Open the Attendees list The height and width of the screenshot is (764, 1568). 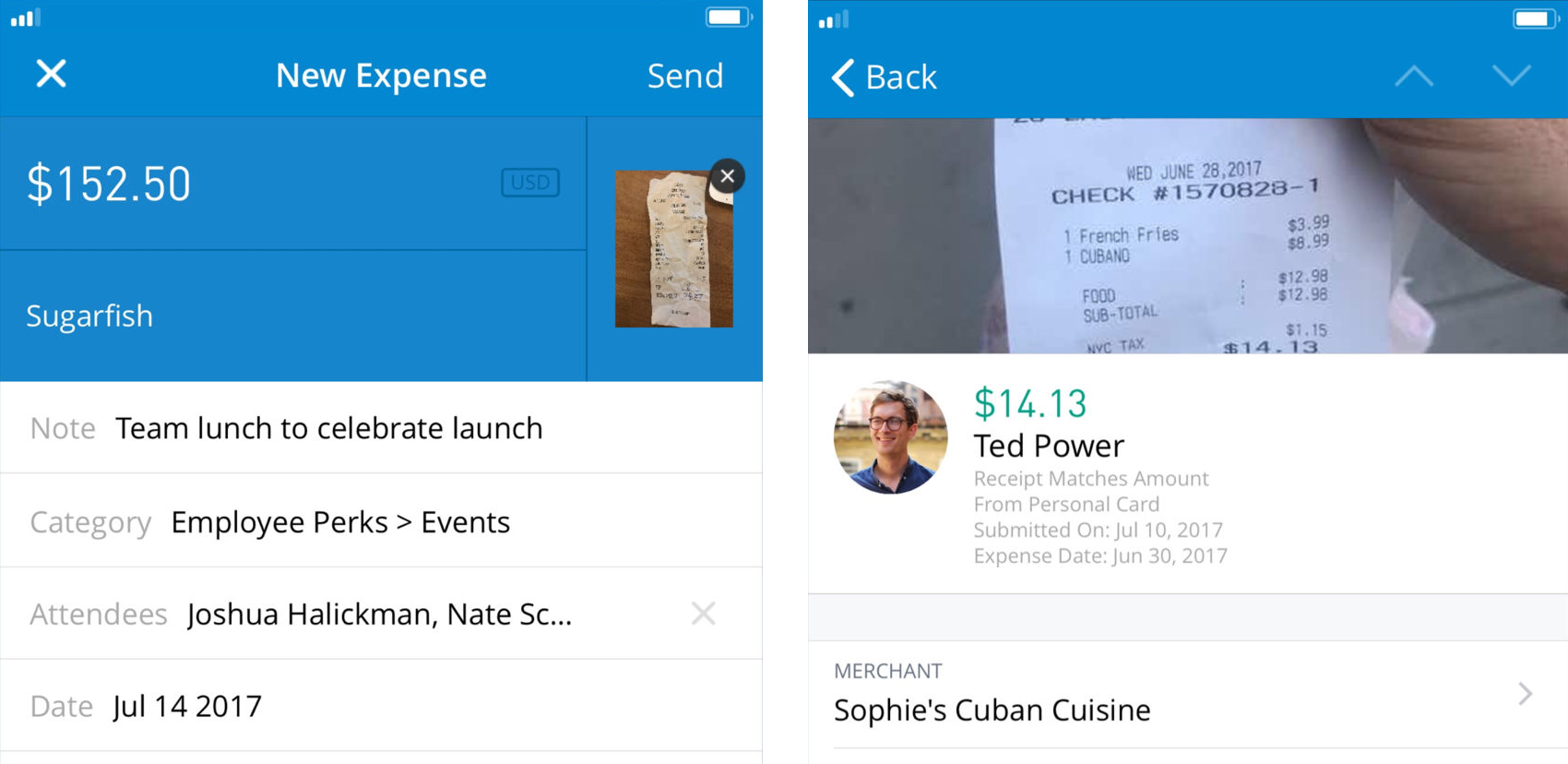click(378, 615)
